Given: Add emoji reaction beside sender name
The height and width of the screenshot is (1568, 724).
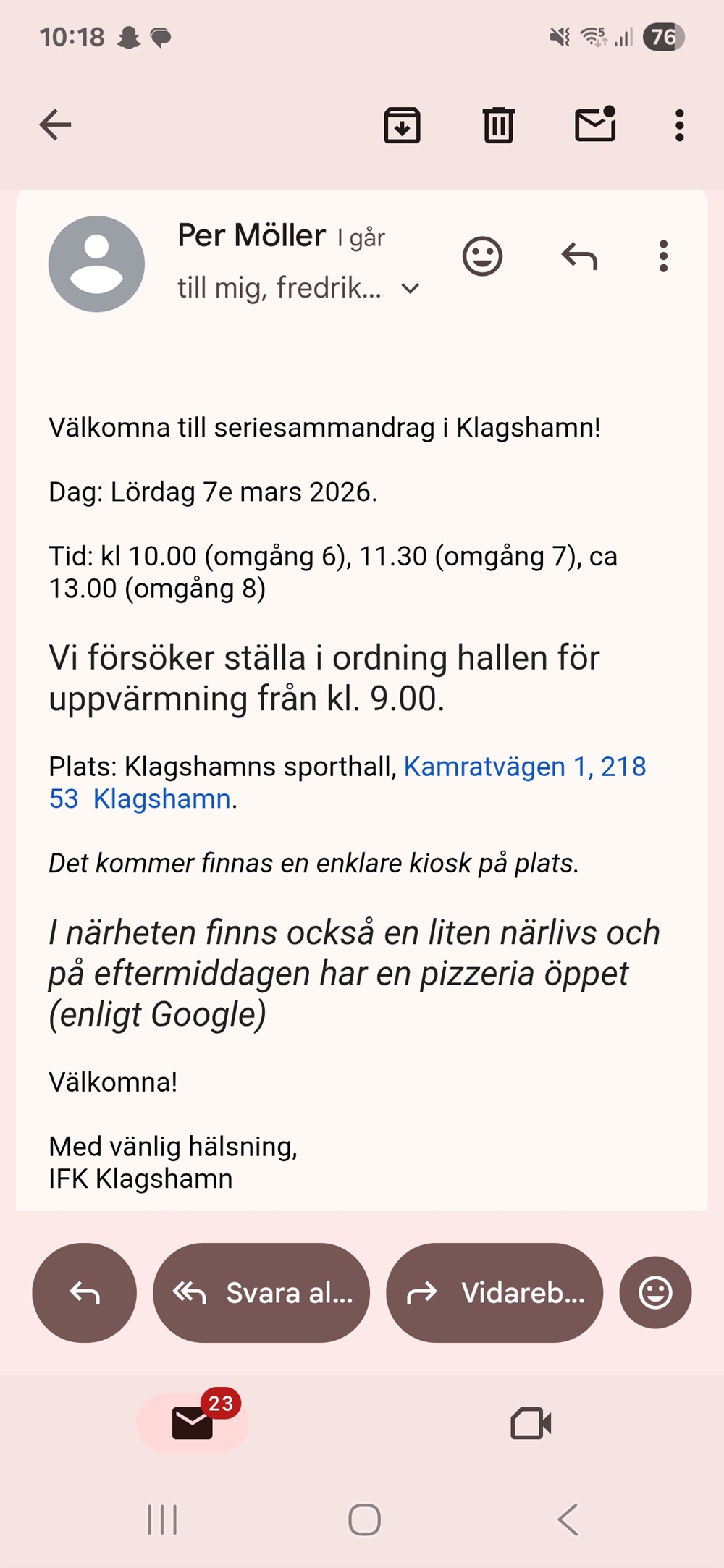Looking at the screenshot, I should pyautogui.click(x=482, y=256).
